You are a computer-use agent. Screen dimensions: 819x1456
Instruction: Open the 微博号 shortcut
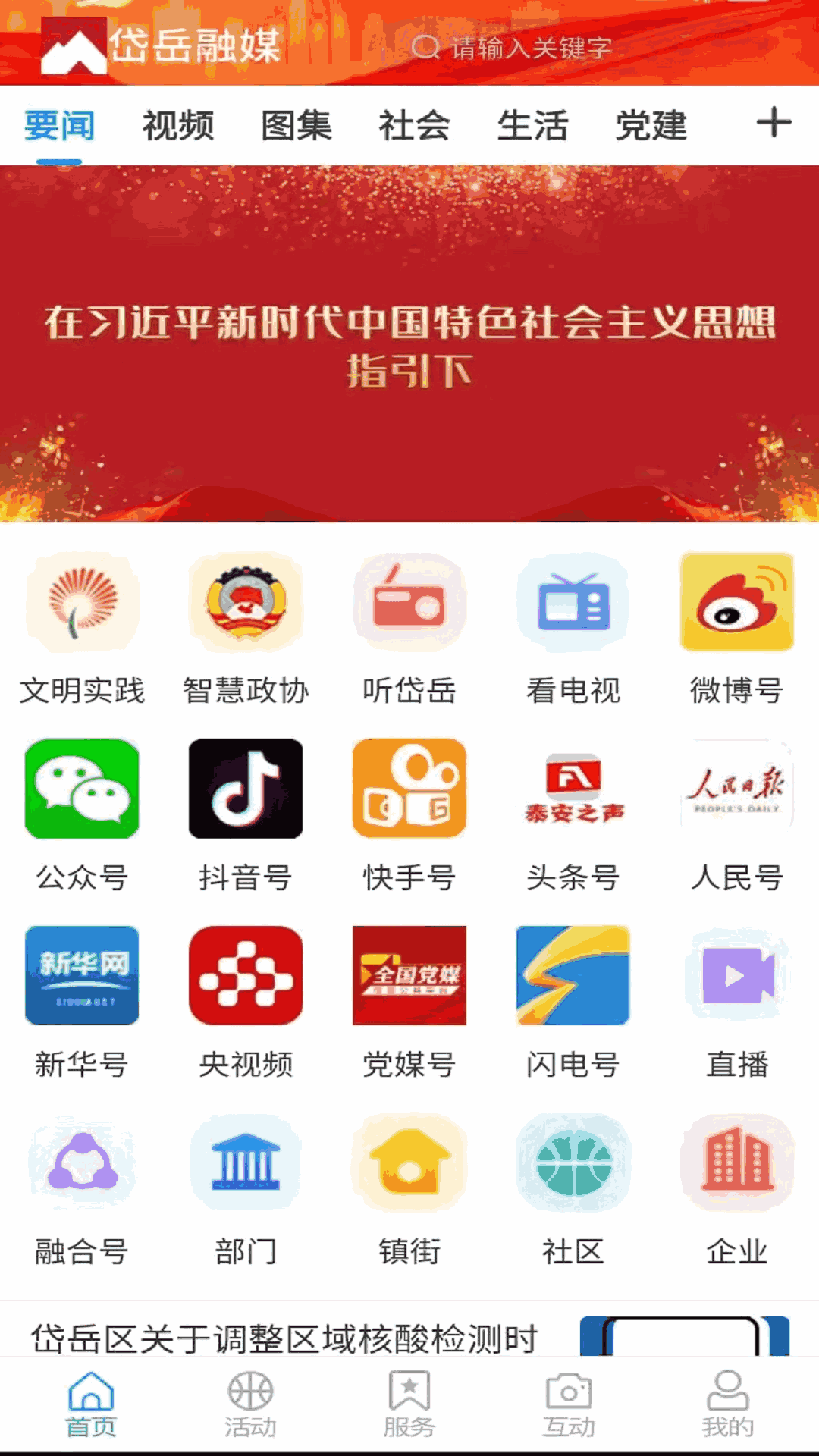(x=737, y=629)
